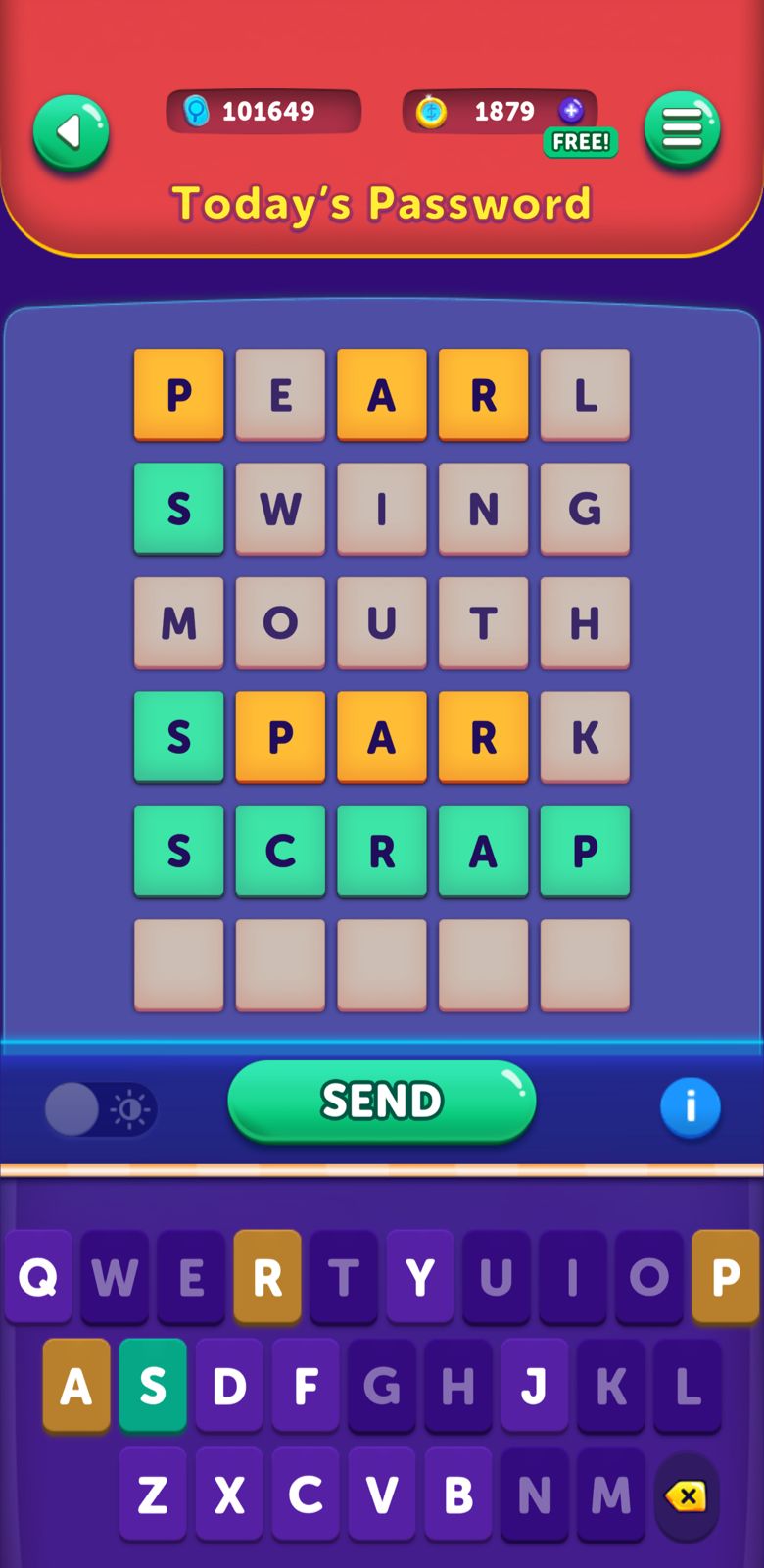Open the green hamburger menu
This screenshot has width=764, height=1568.
coord(682,129)
